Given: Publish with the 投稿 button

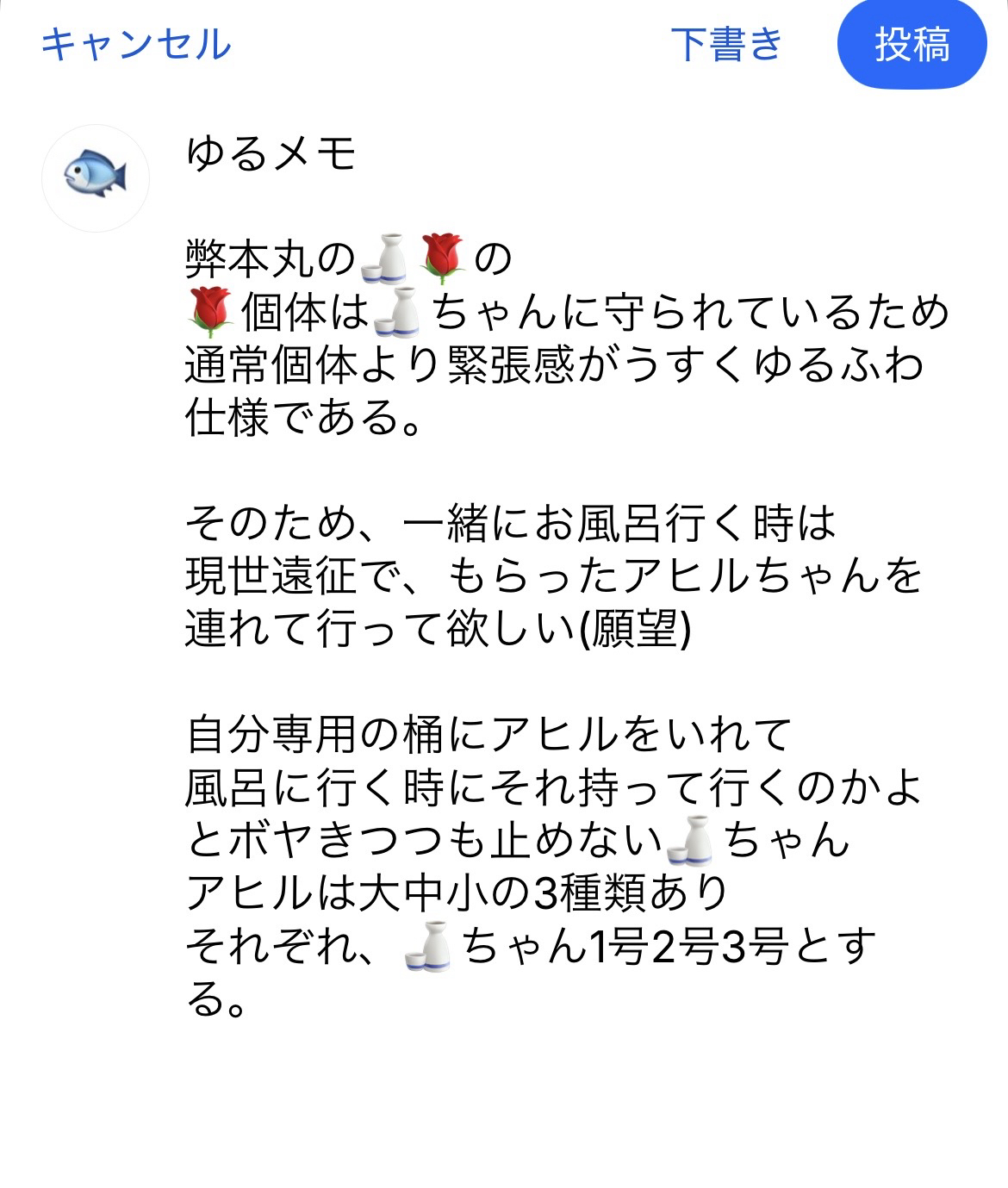Looking at the screenshot, I should (x=911, y=45).
